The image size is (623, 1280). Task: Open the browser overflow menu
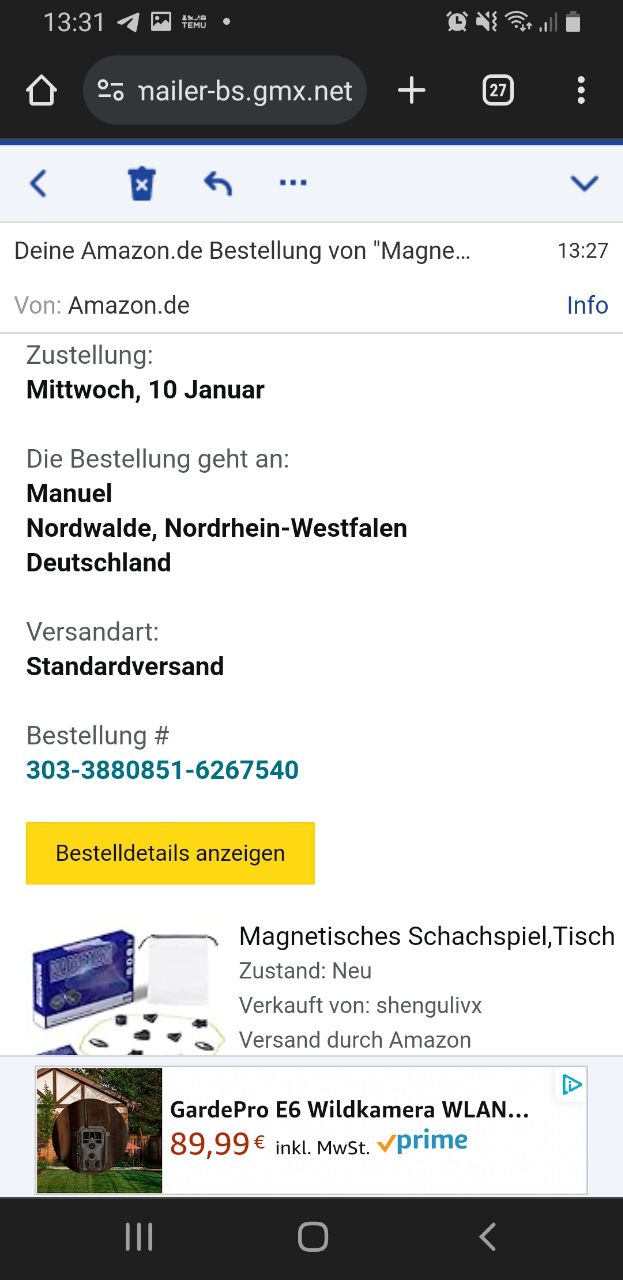(x=580, y=91)
